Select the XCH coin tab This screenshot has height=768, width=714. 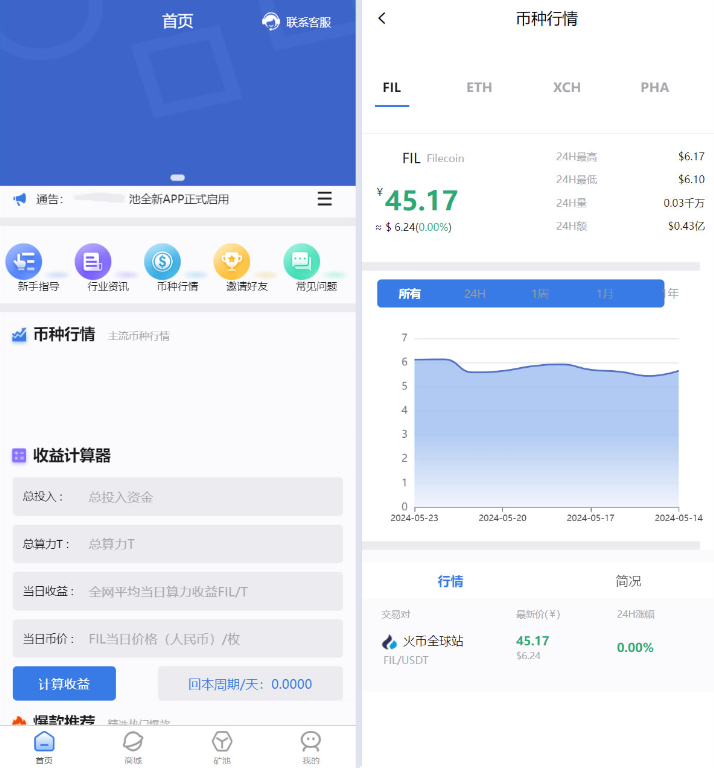[x=567, y=87]
